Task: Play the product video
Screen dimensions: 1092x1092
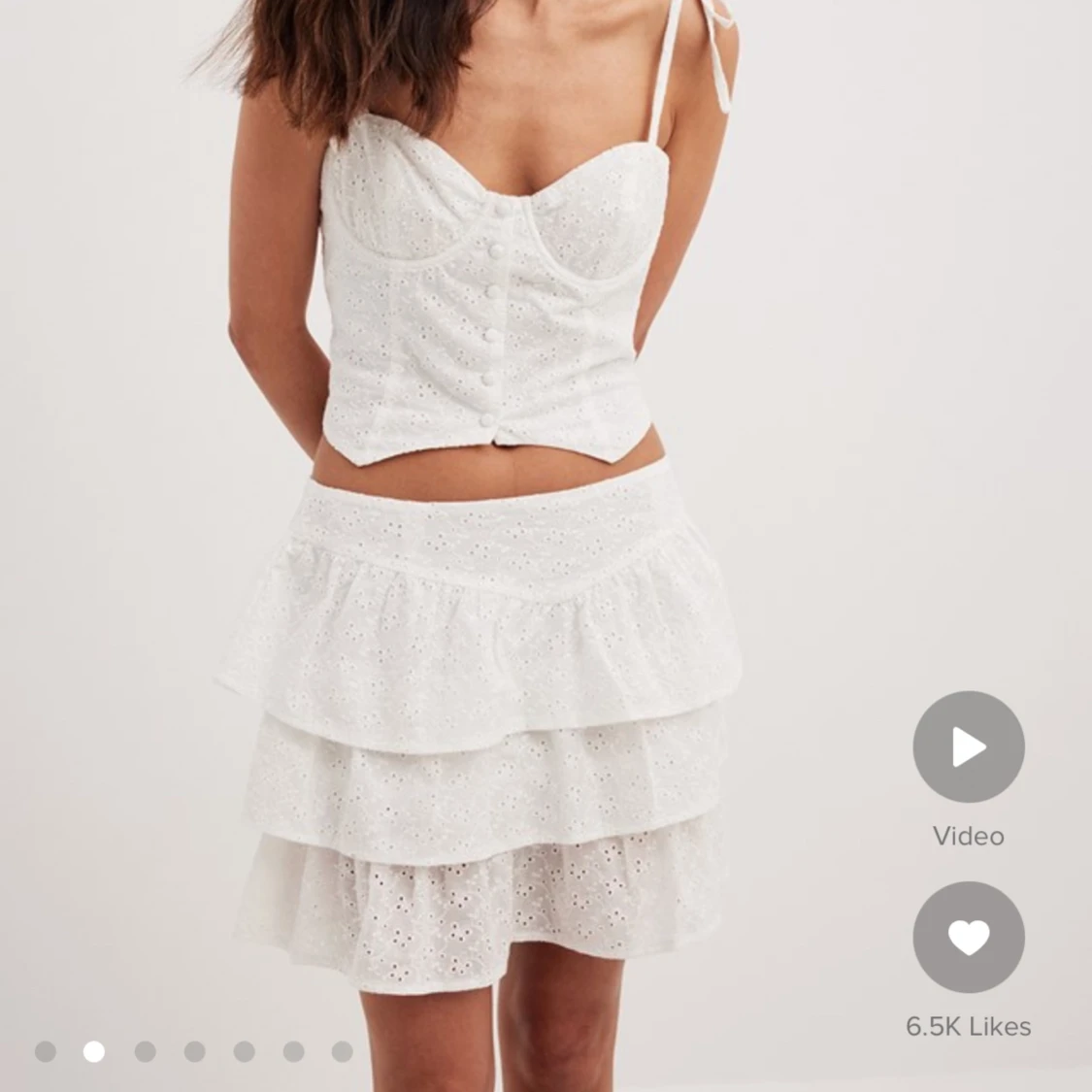Action: coord(968,746)
